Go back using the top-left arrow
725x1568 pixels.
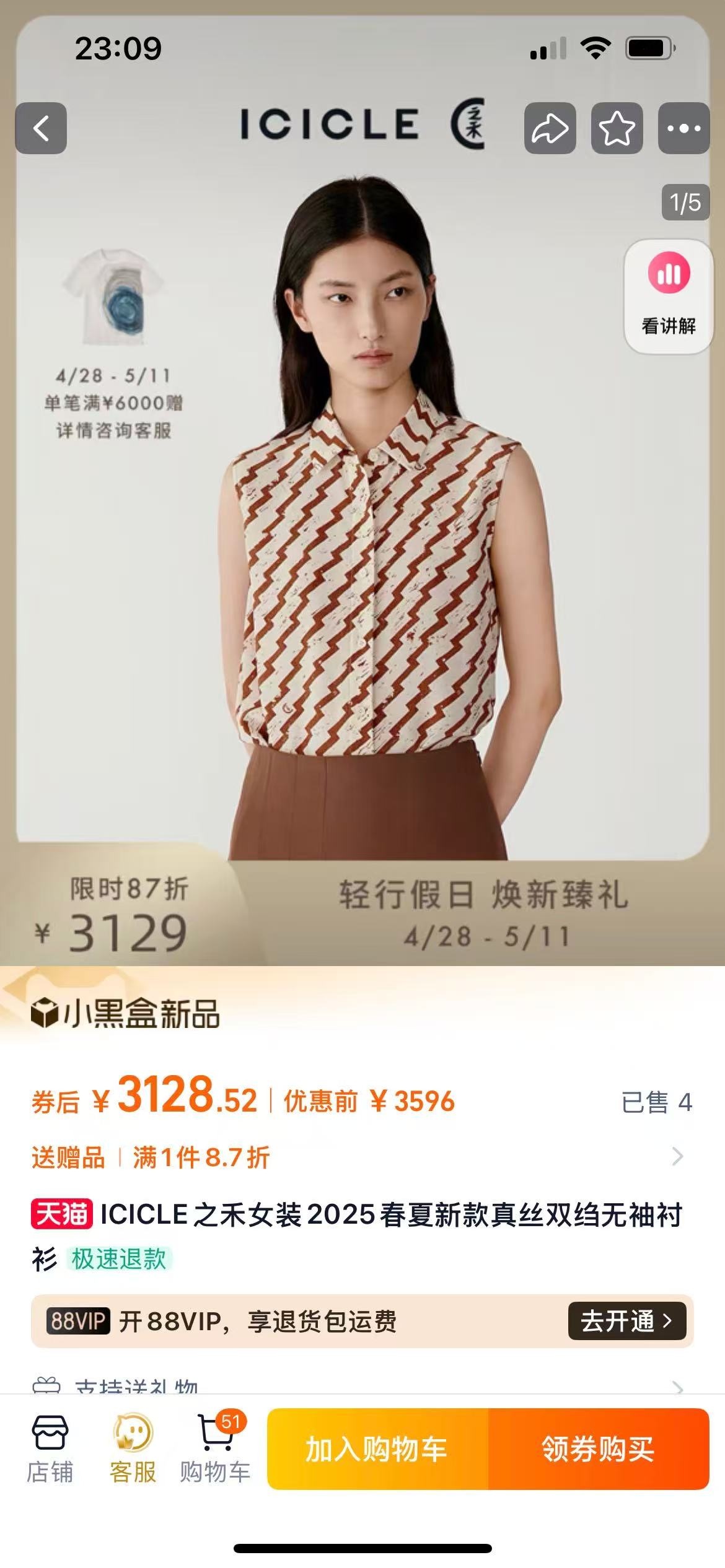tap(41, 128)
